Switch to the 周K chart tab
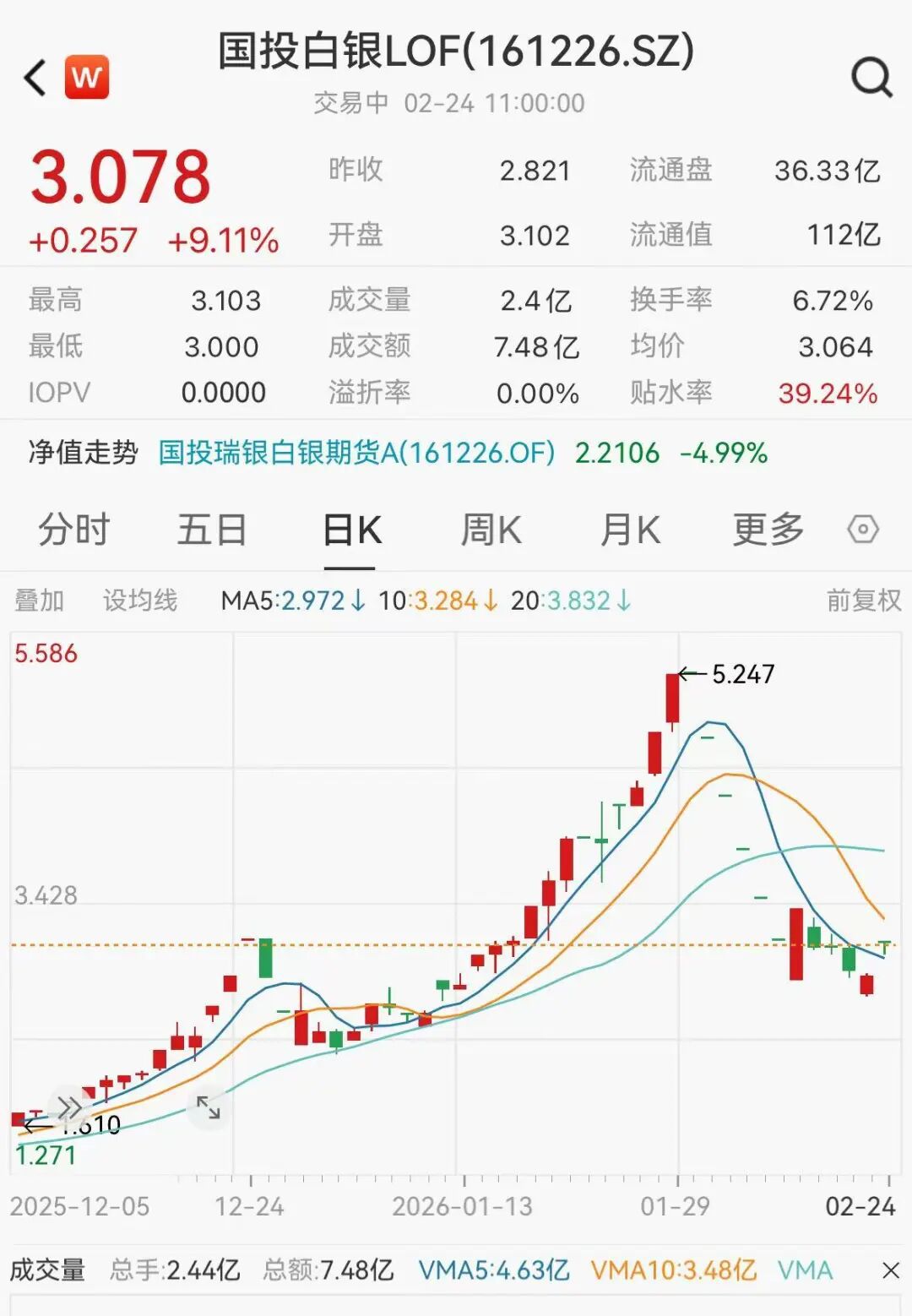Screen dimensions: 912x1316 (x=491, y=530)
